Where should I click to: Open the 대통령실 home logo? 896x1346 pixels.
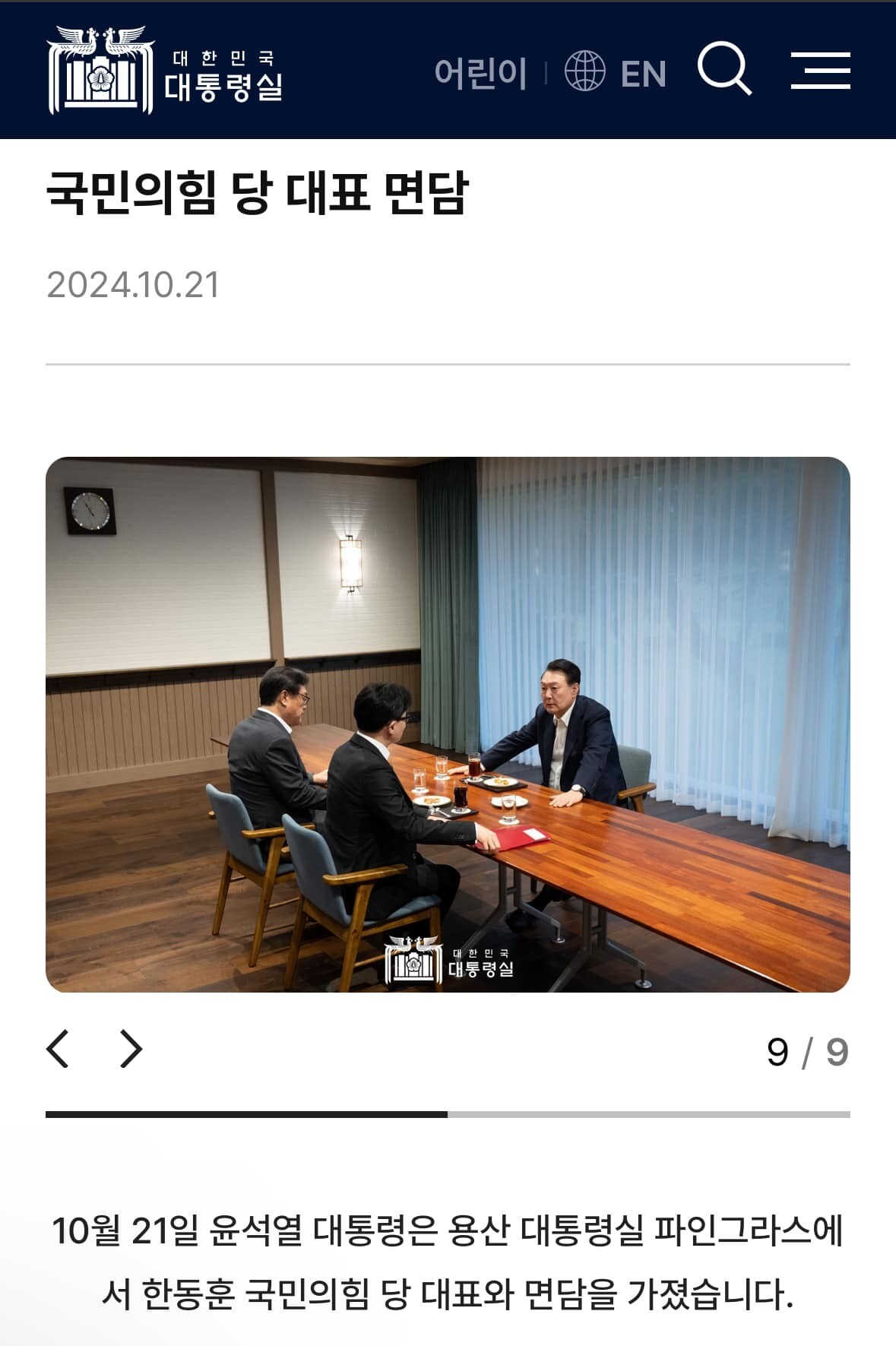click(165, 71)
